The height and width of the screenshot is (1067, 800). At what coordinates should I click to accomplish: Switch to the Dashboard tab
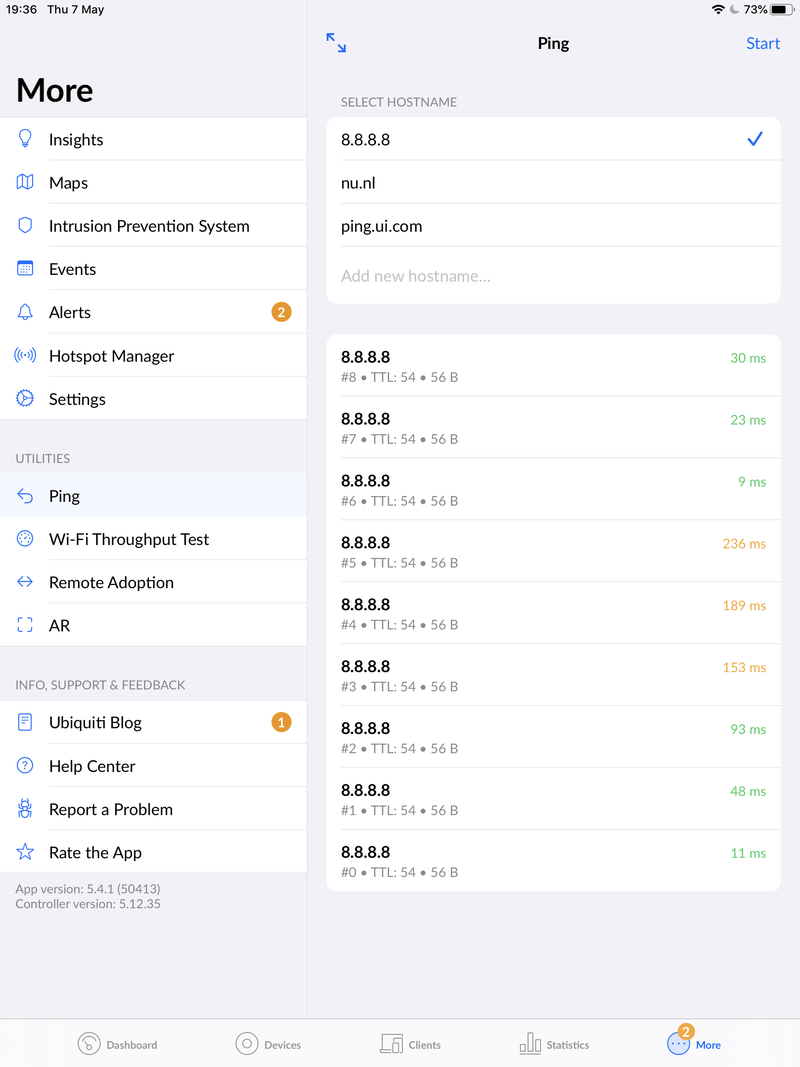point(118,1044)
